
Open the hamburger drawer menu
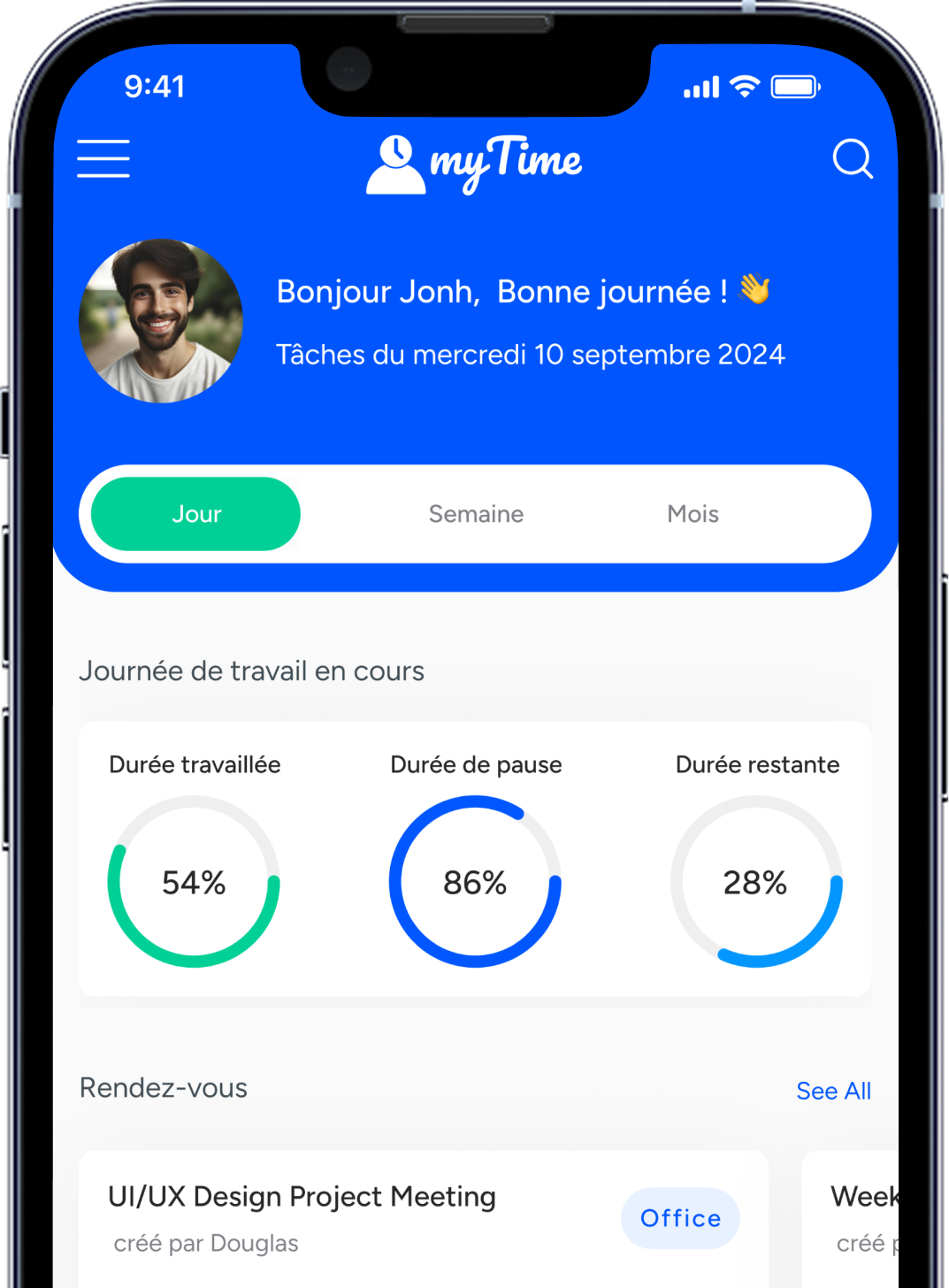tap(103, 158)
